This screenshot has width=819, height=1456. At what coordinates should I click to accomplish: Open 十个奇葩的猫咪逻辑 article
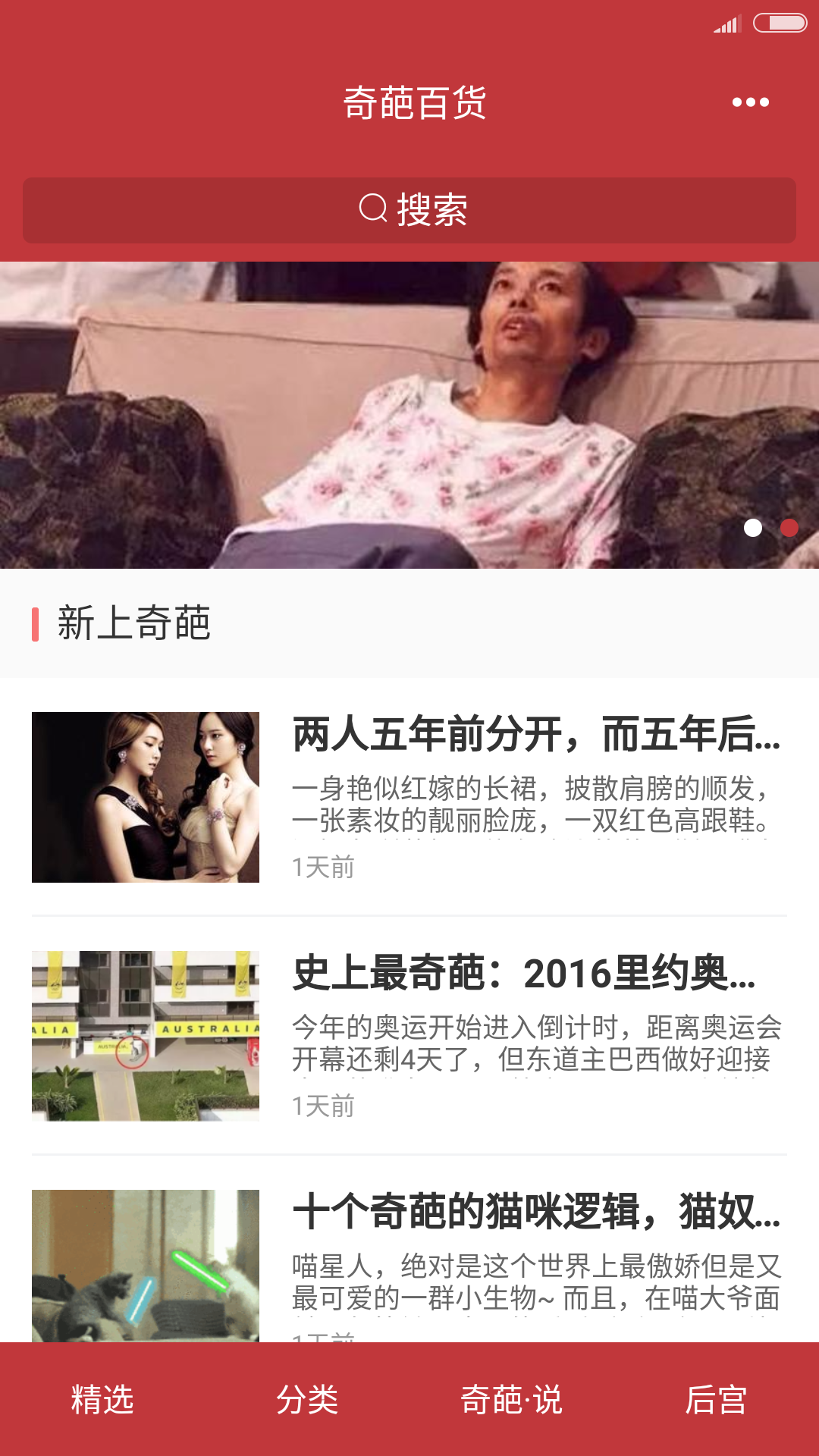535,1213
